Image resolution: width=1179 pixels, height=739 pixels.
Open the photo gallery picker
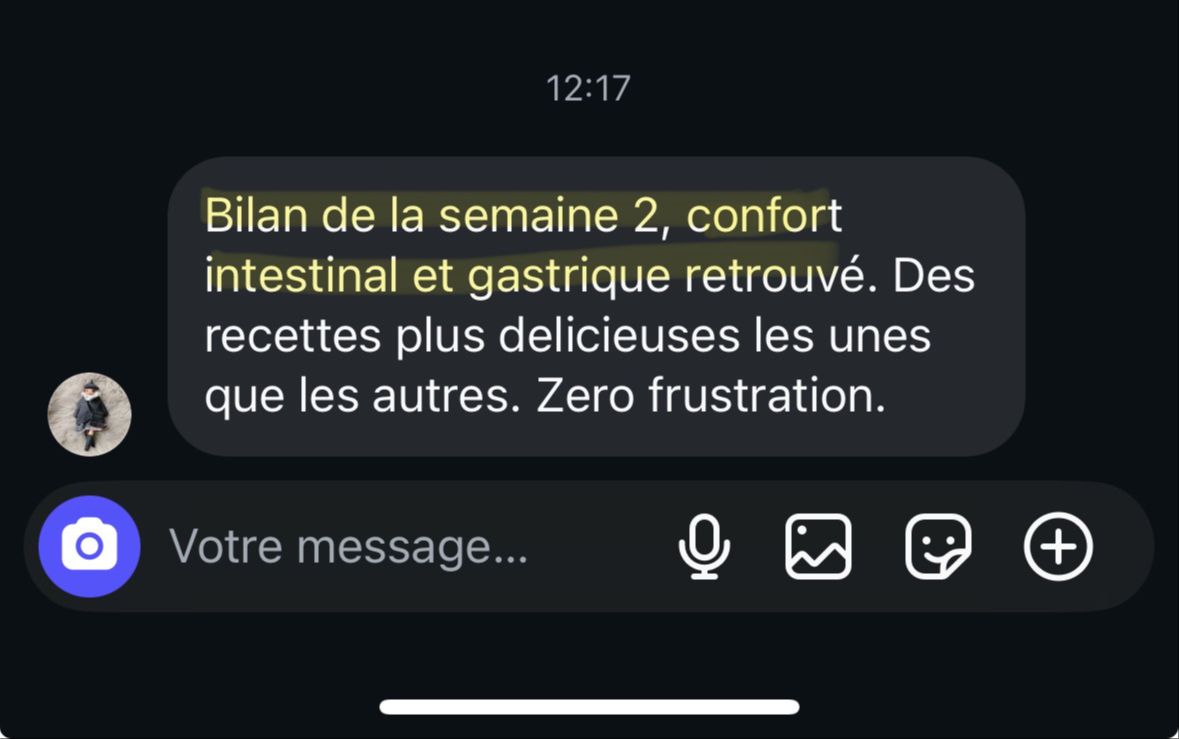(x=818, y=547)
